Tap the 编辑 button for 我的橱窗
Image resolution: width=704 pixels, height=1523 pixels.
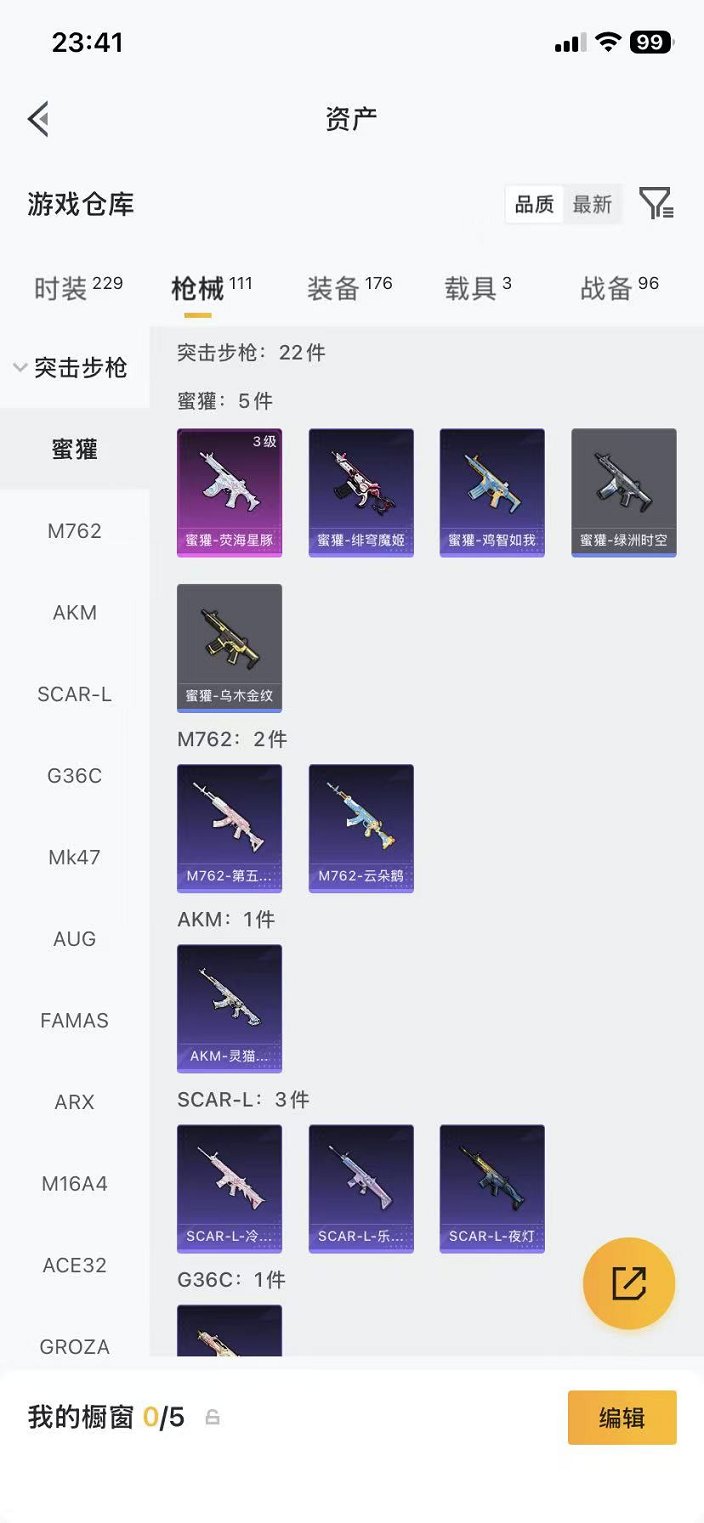621,1417
